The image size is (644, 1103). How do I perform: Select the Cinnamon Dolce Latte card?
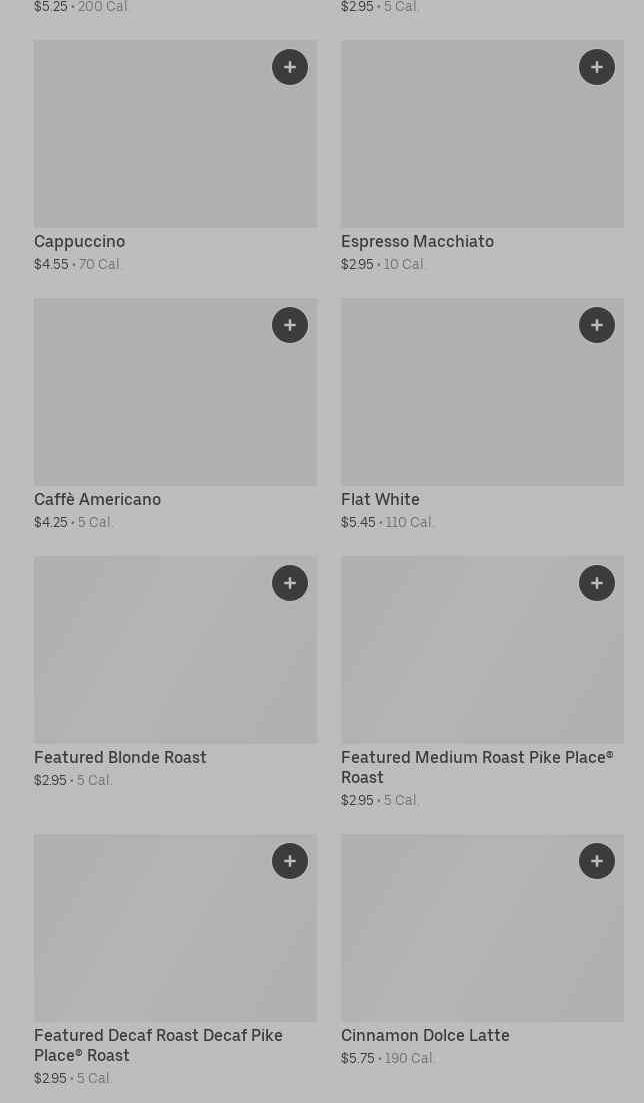click(482, 950)
